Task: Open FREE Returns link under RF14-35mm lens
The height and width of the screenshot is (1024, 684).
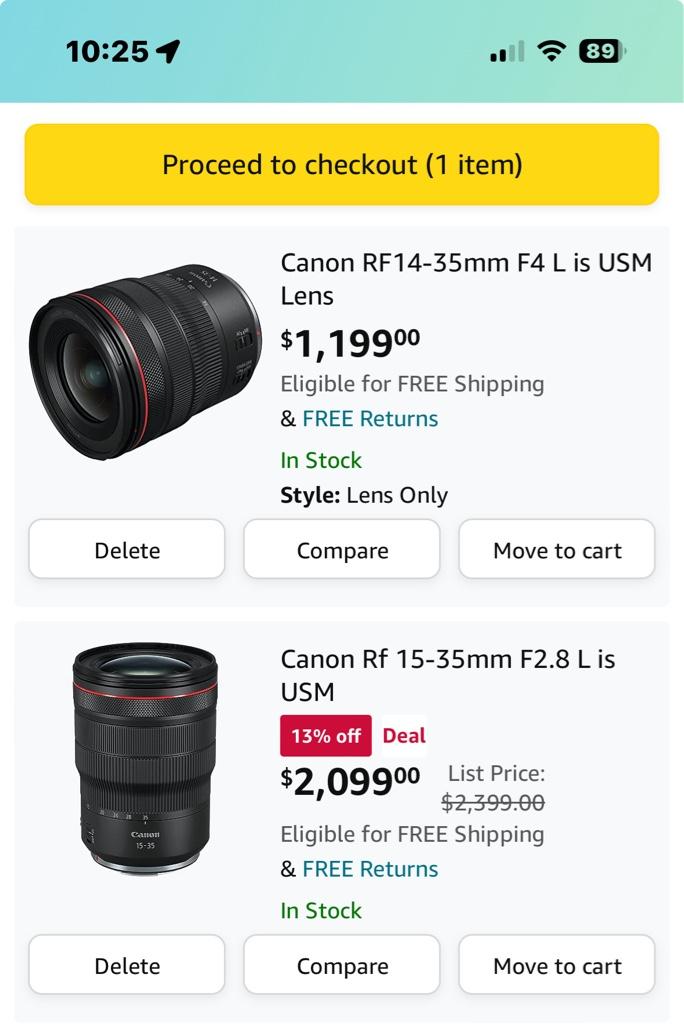Action: coord(370,419)
